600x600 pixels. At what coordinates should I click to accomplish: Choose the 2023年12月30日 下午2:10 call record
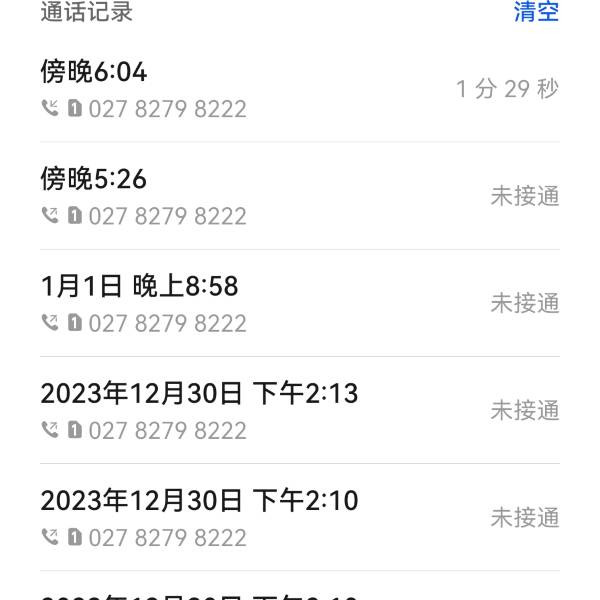point(298,517)
